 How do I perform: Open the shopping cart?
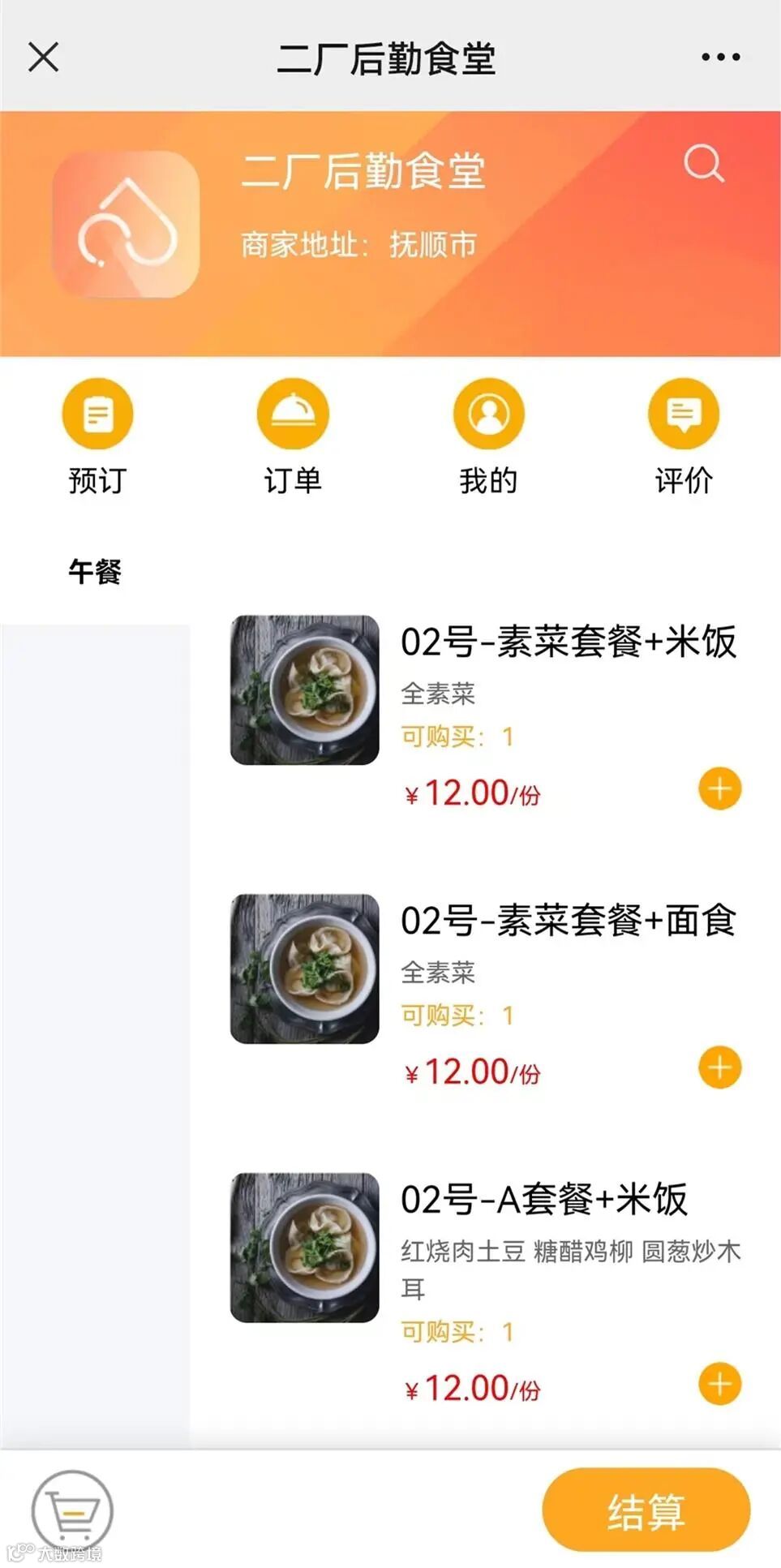click(72, 1510)
